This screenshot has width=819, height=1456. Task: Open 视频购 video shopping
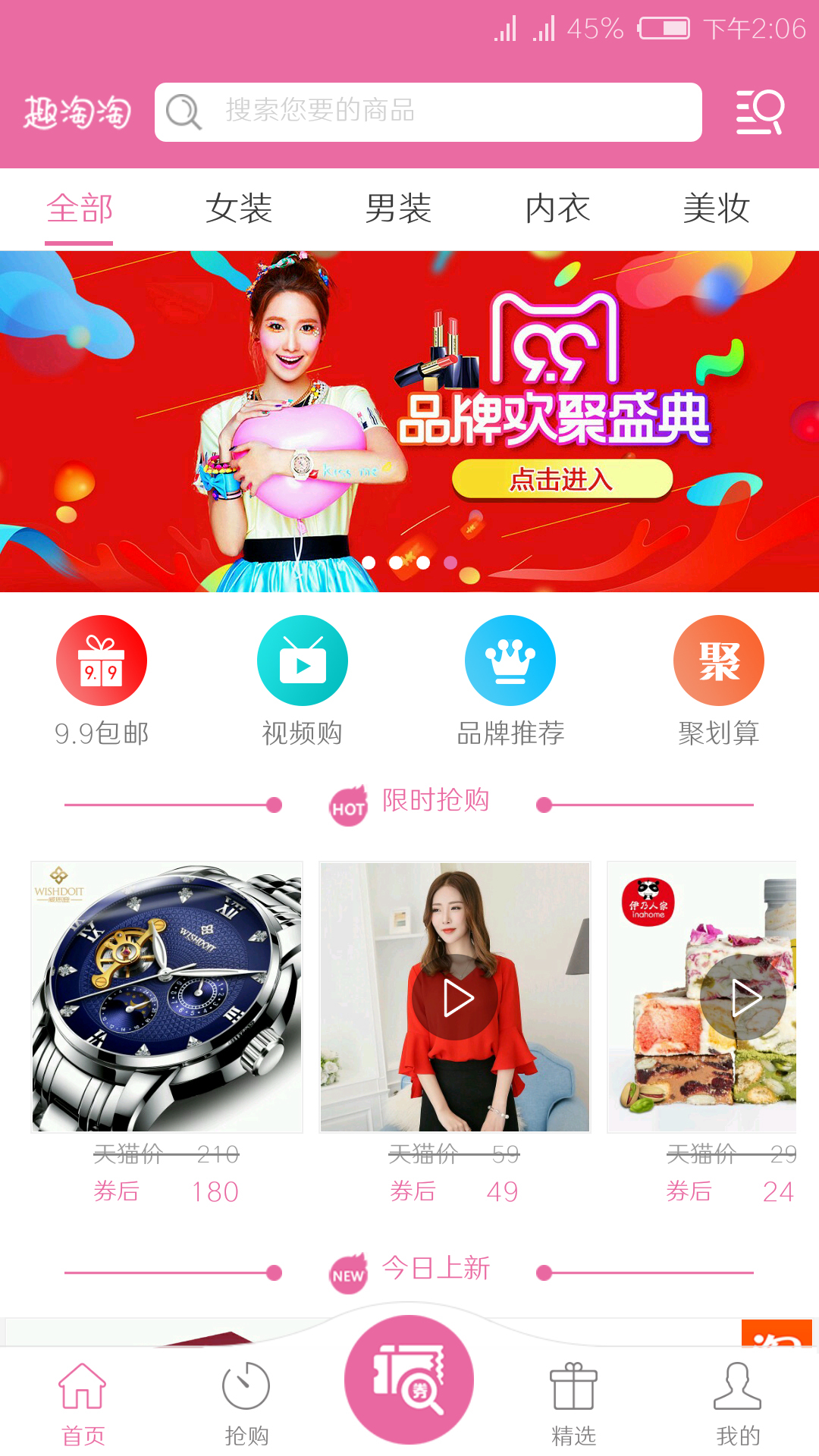(x=303, y=660)
